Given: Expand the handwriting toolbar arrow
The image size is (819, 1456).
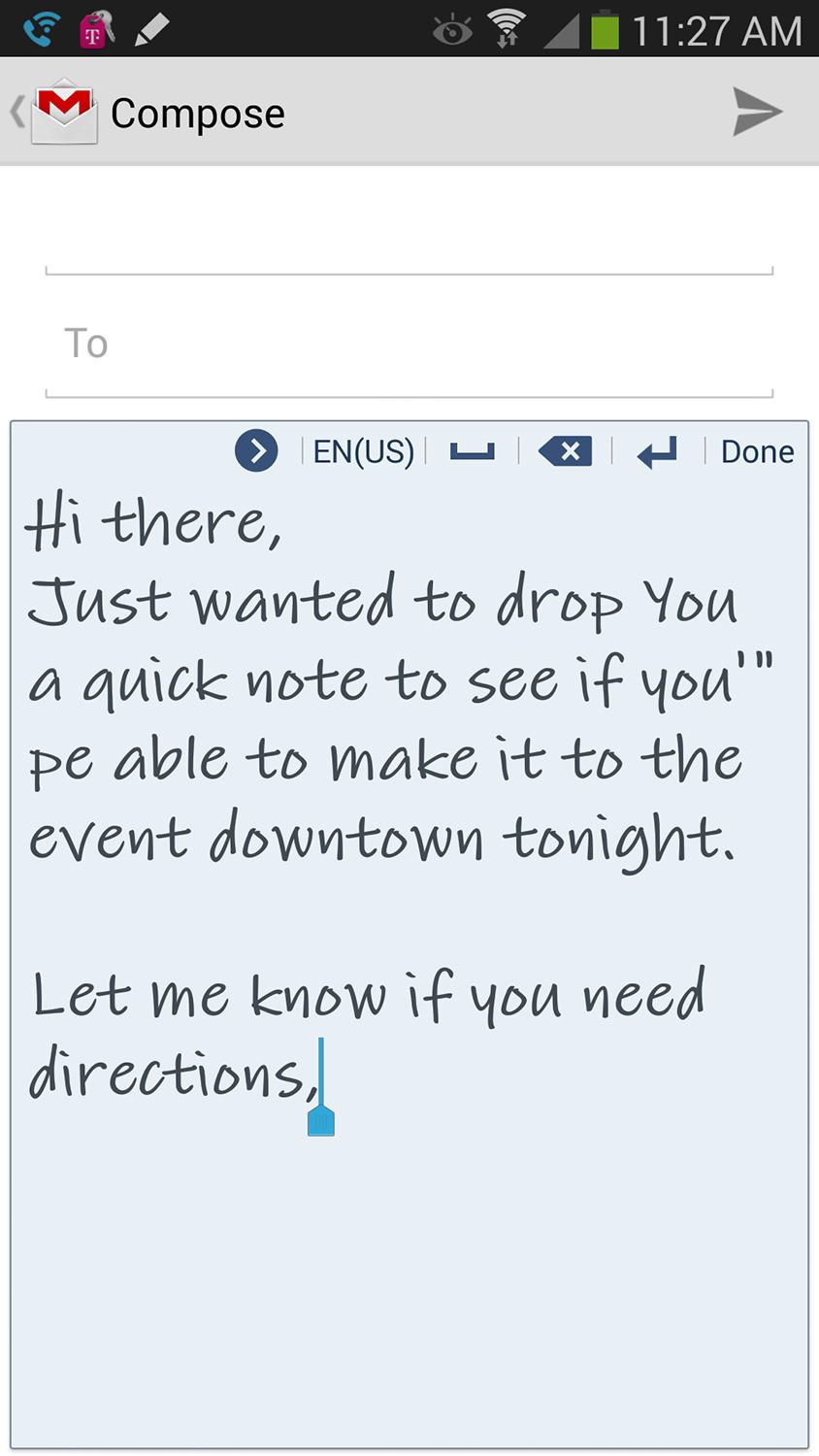Looking at the screenshot, I should pyautogui.click(x=256, y=451).
